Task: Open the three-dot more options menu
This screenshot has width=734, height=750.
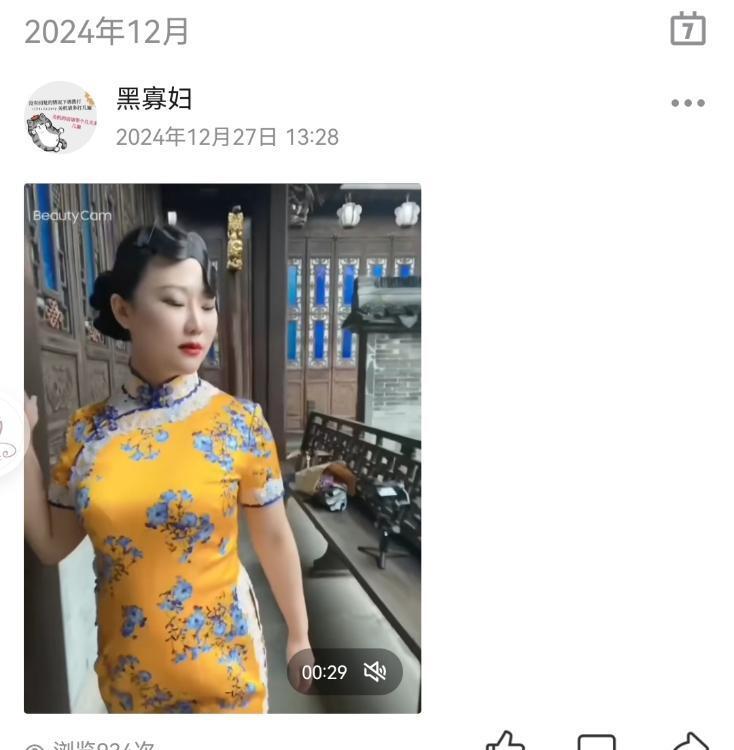Action: [x=687, y=102]
